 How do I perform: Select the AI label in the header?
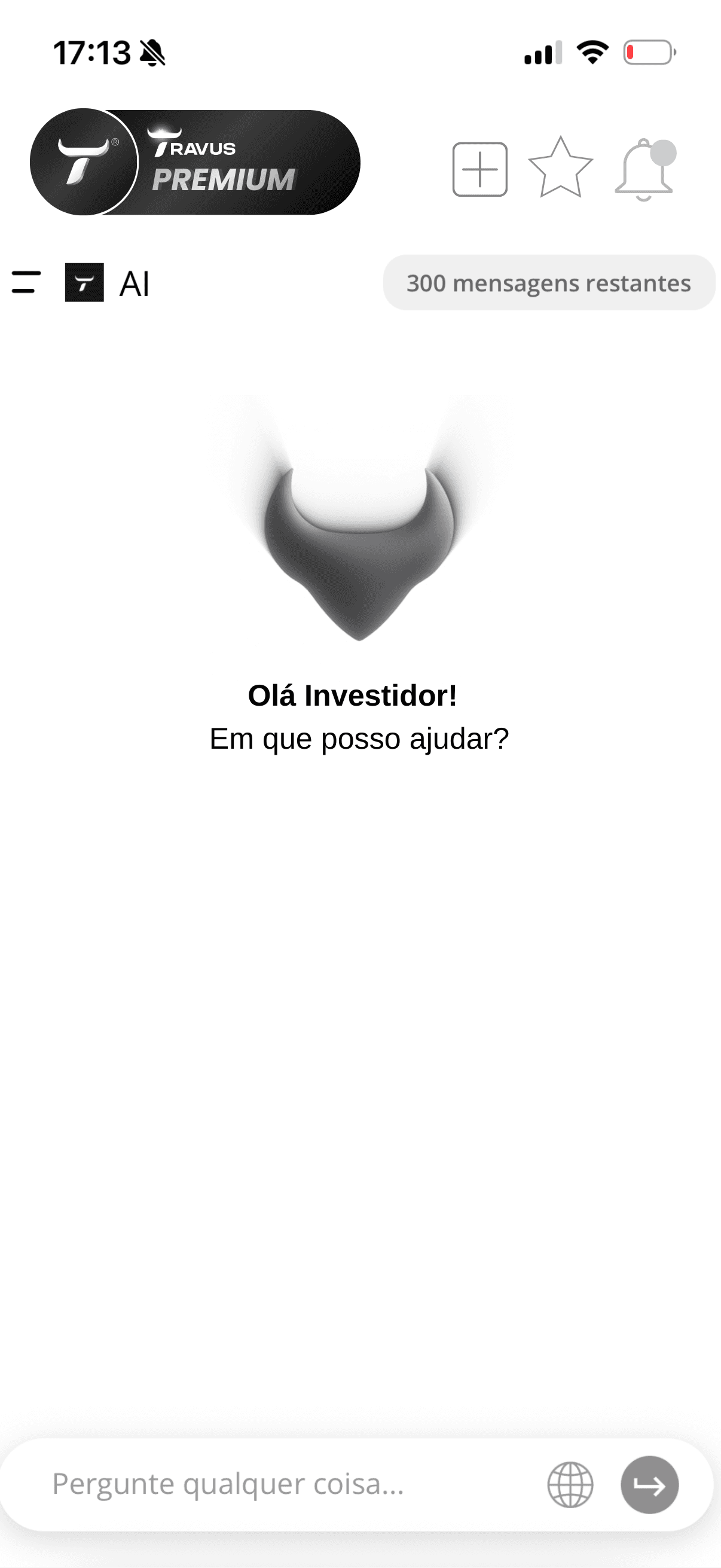click(134, 283)
